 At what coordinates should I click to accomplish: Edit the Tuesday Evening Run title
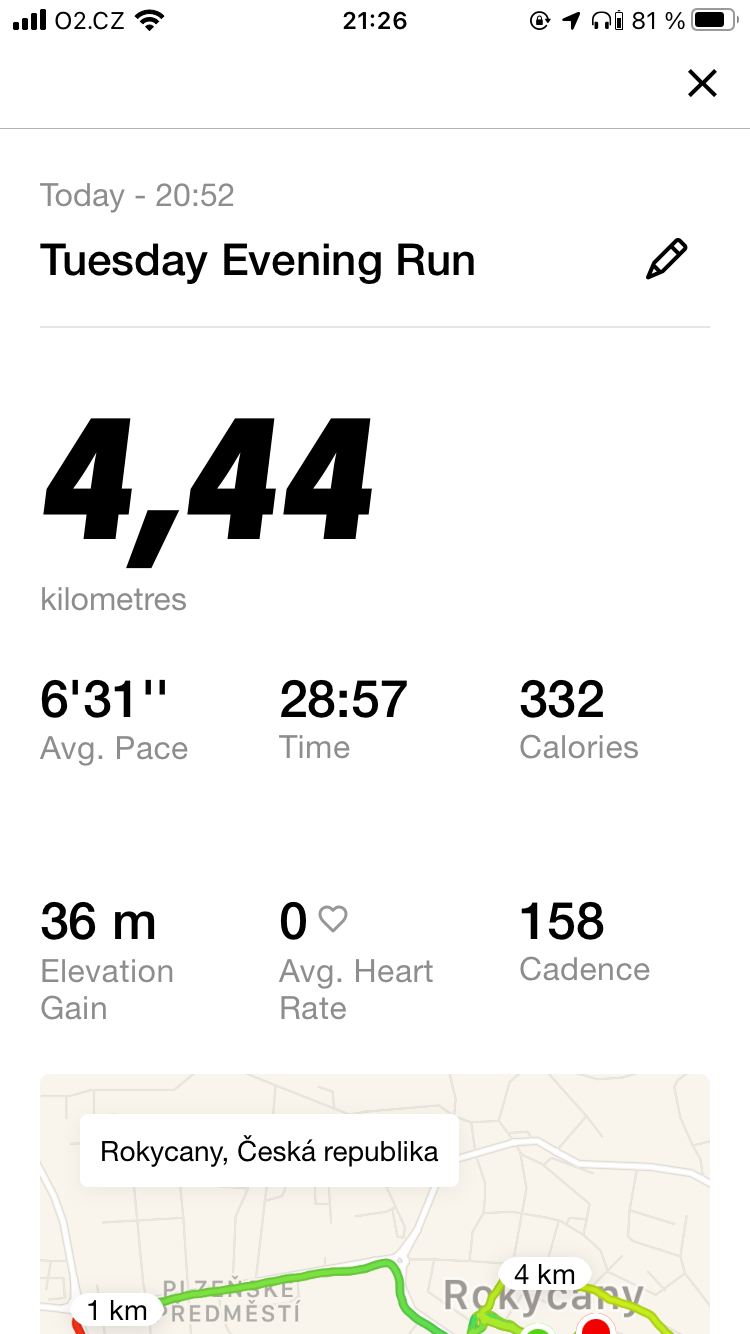tap(667, 259)
